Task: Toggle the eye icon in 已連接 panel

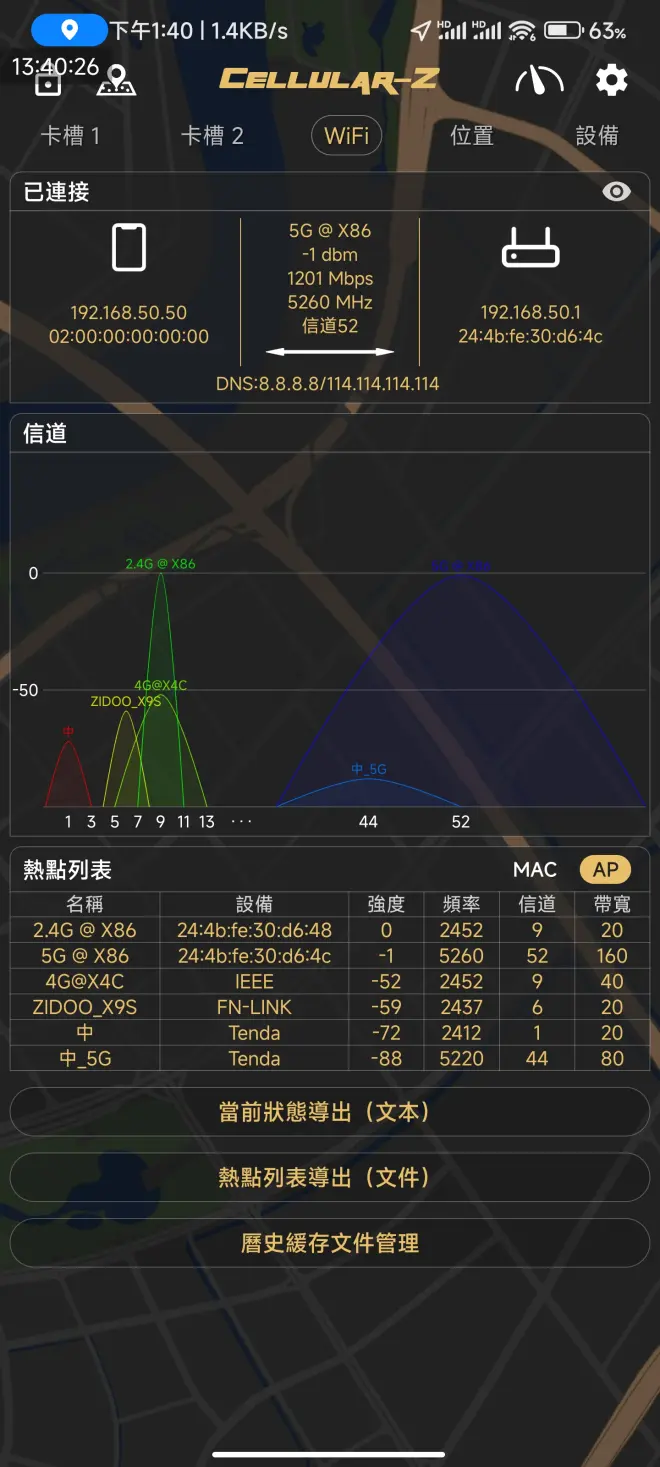Action: (x=616, y=192)
